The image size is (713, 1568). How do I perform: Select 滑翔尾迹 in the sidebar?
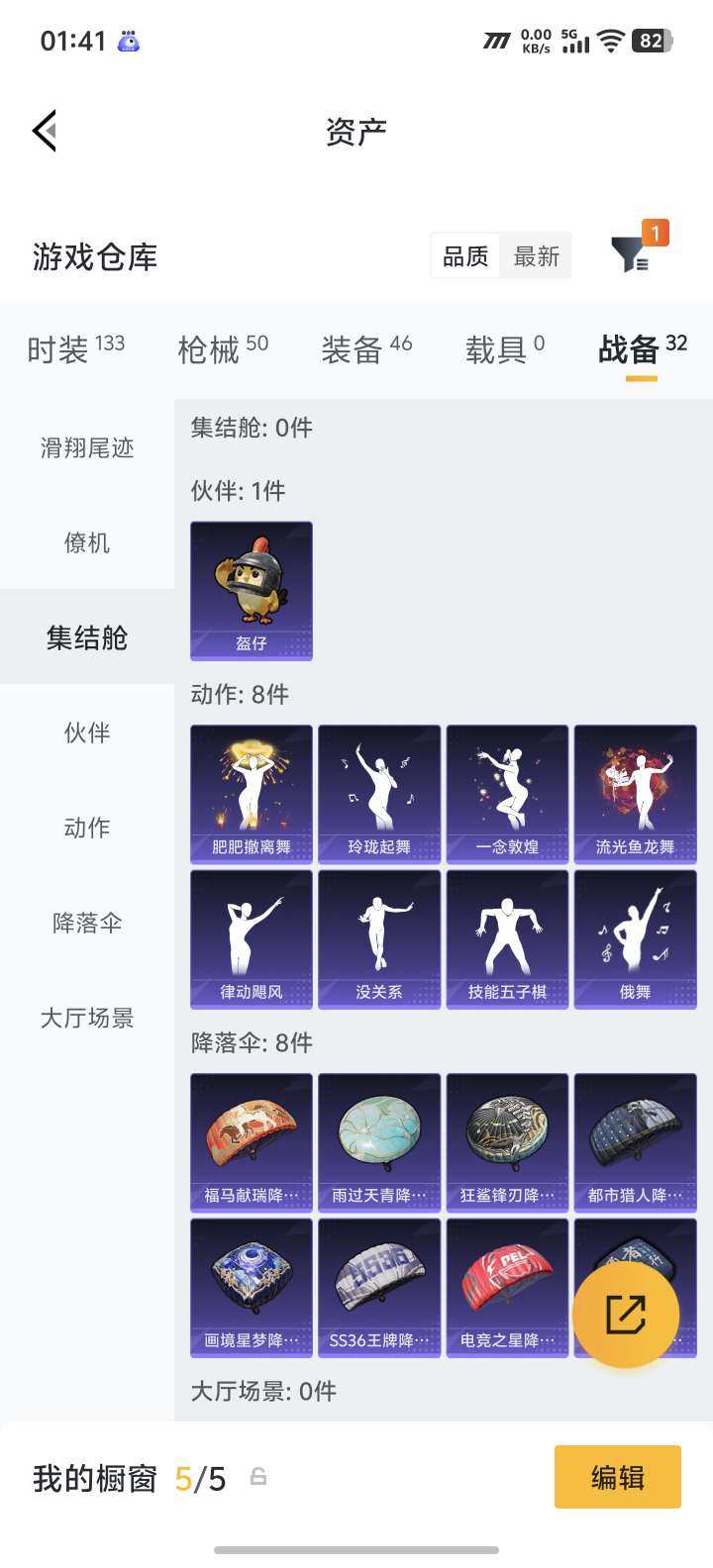click(86, 447)
